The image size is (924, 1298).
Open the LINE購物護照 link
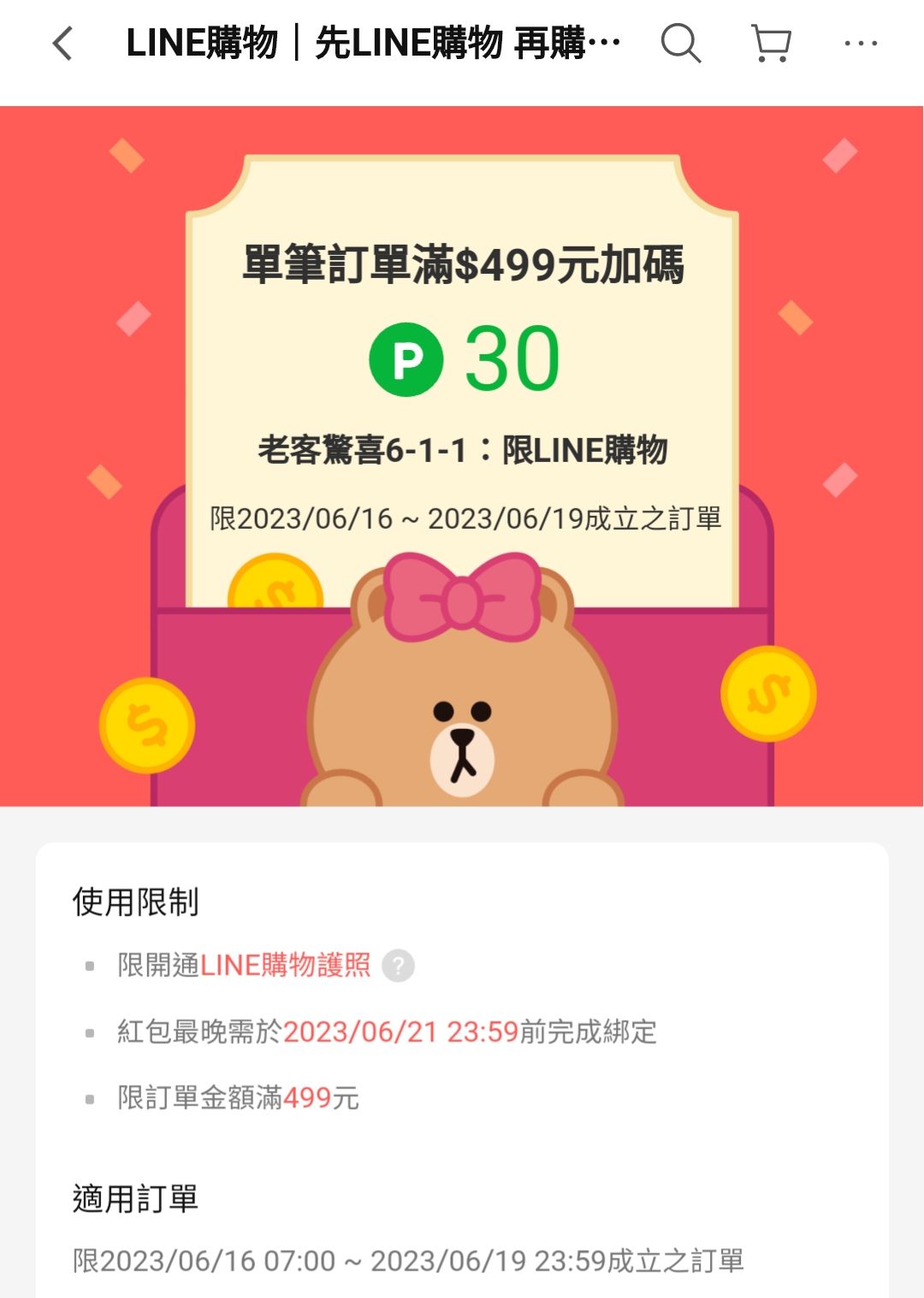tap(285, 965)
